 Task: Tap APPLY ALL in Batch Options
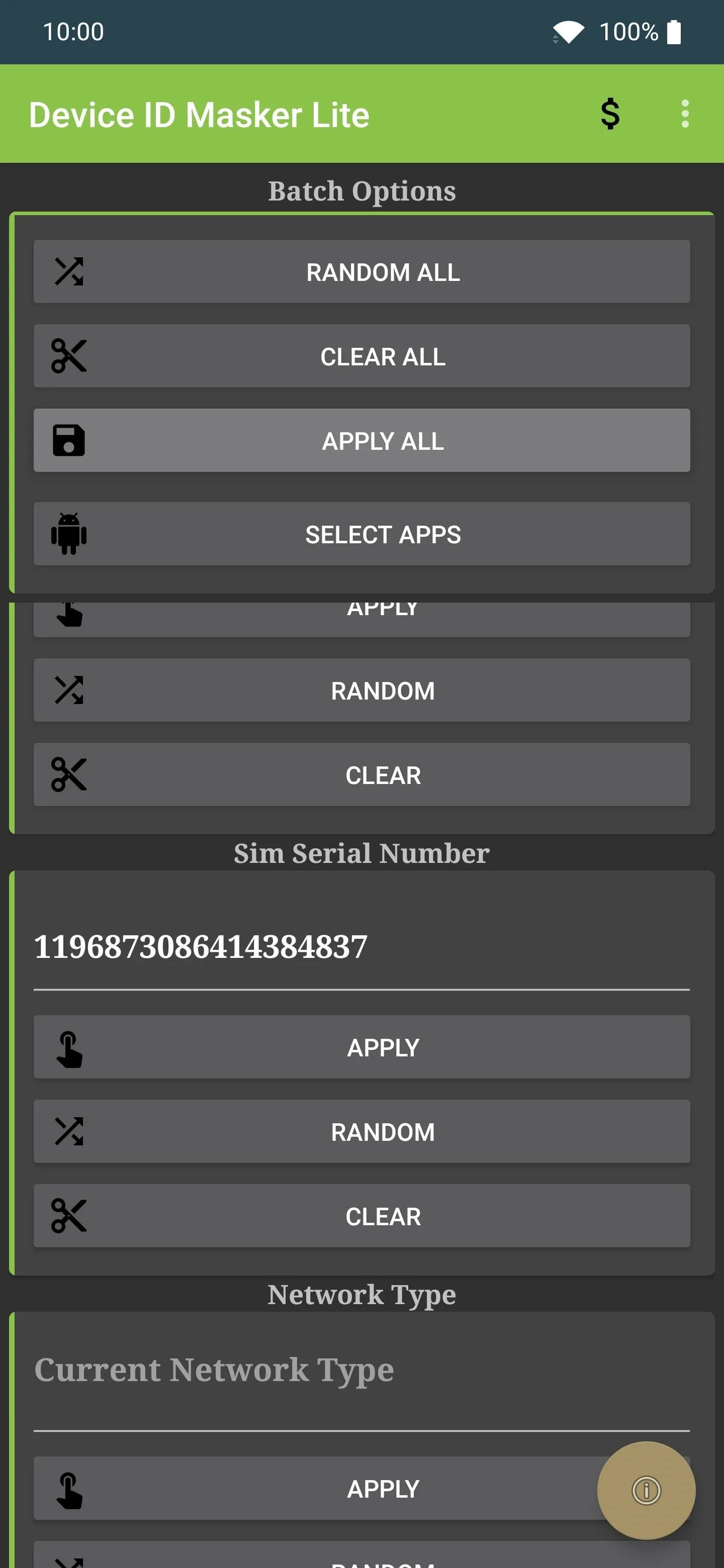click(361, 440)
